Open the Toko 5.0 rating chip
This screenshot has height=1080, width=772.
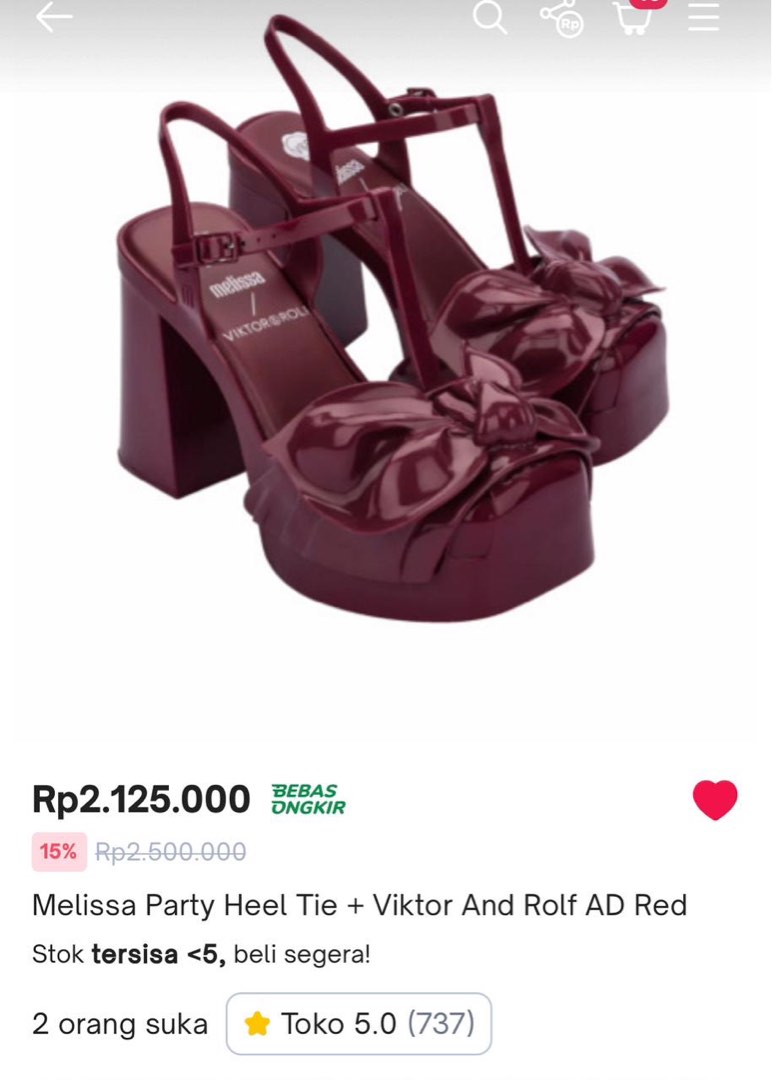(359, 1023)
